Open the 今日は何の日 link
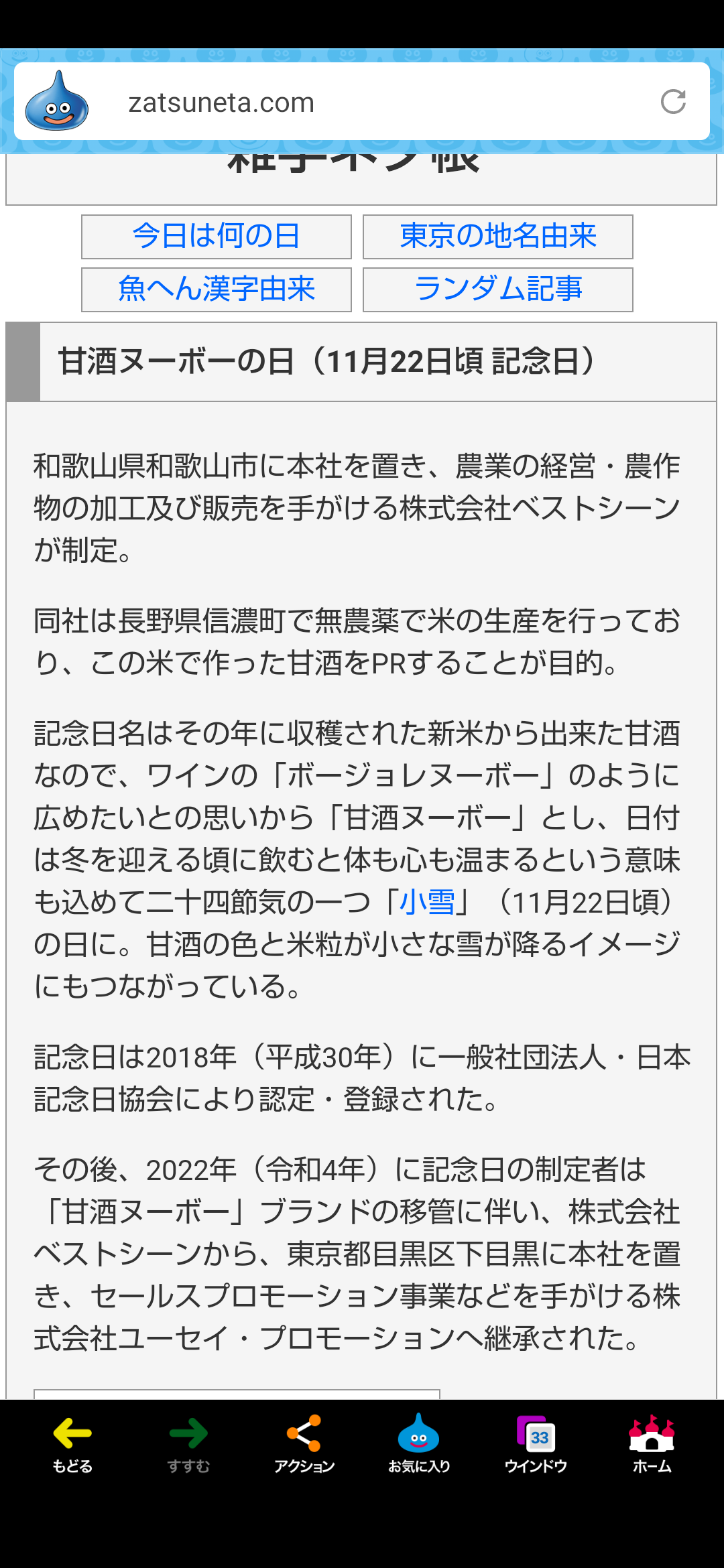The height and width of the screenshot is (1568, 724). point(217,237)
